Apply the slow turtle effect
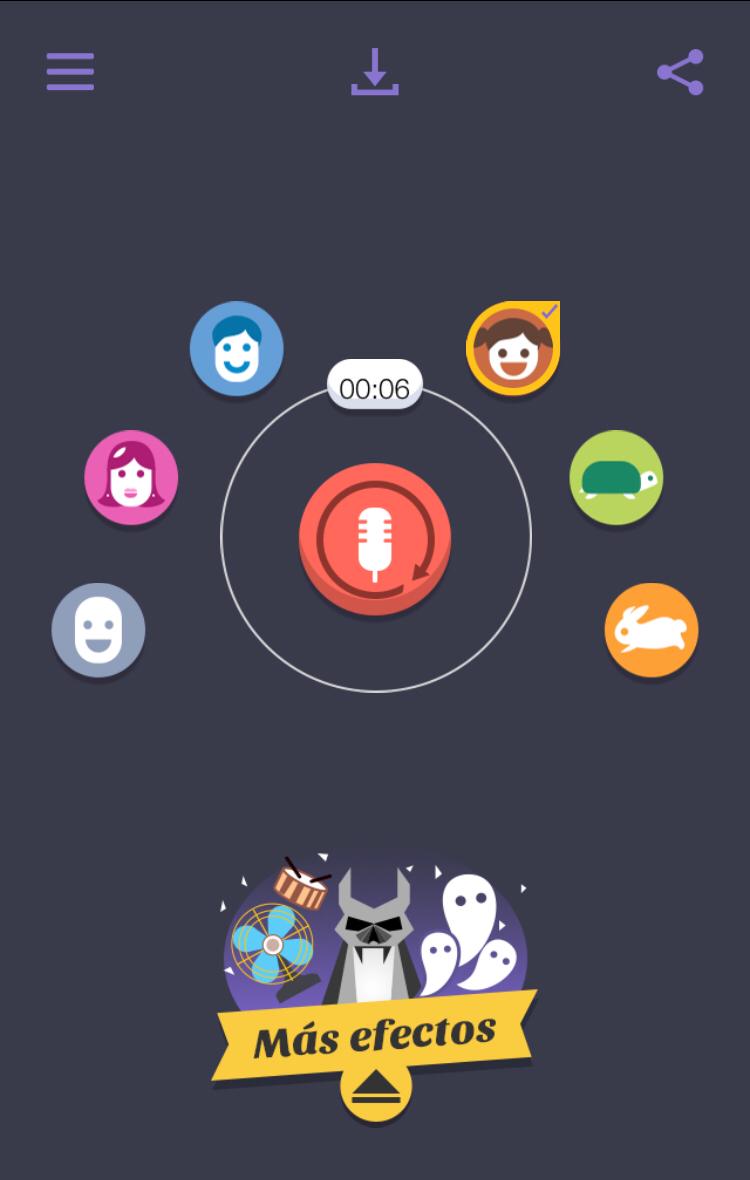Viewport: 750px width, 1180px height. pos(616,477)
